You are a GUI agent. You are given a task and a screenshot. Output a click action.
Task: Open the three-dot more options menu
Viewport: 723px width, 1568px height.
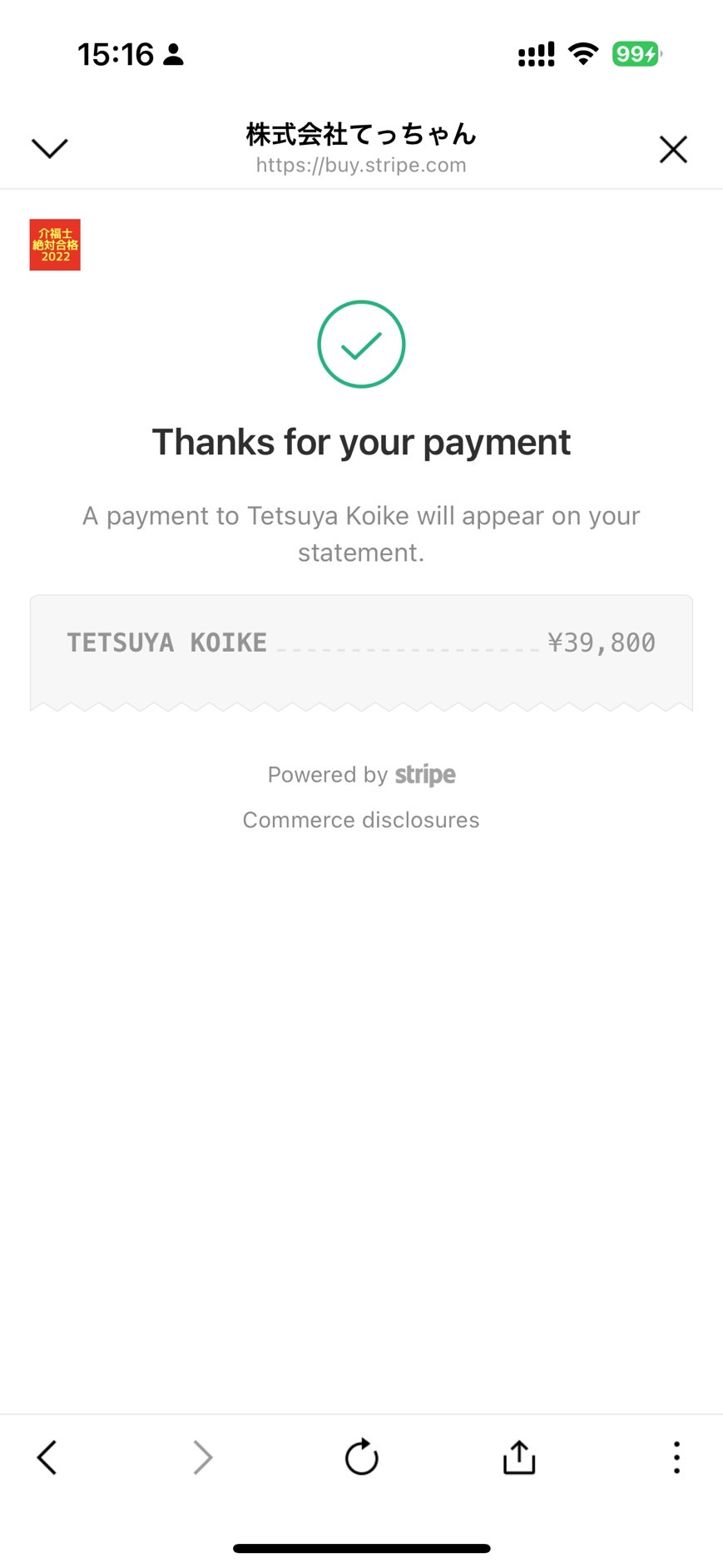click(x=676, y=1457)
